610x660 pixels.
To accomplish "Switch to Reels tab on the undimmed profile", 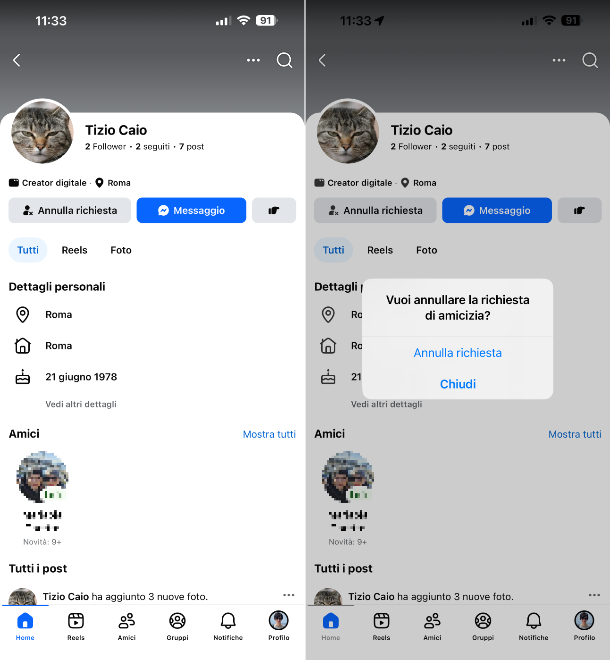I will 74,250.
